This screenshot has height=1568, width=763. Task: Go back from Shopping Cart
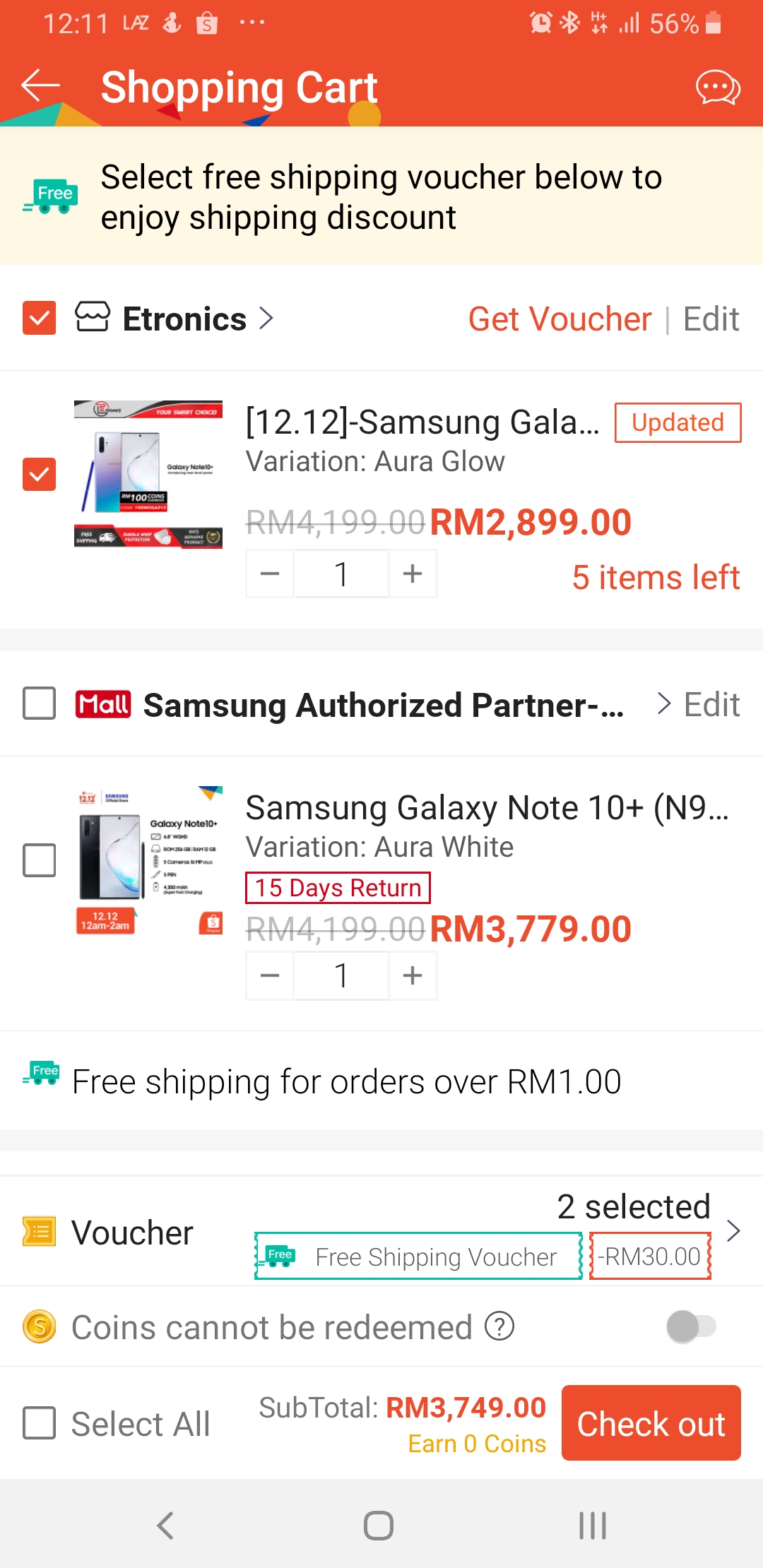click(x=40, y=86)
